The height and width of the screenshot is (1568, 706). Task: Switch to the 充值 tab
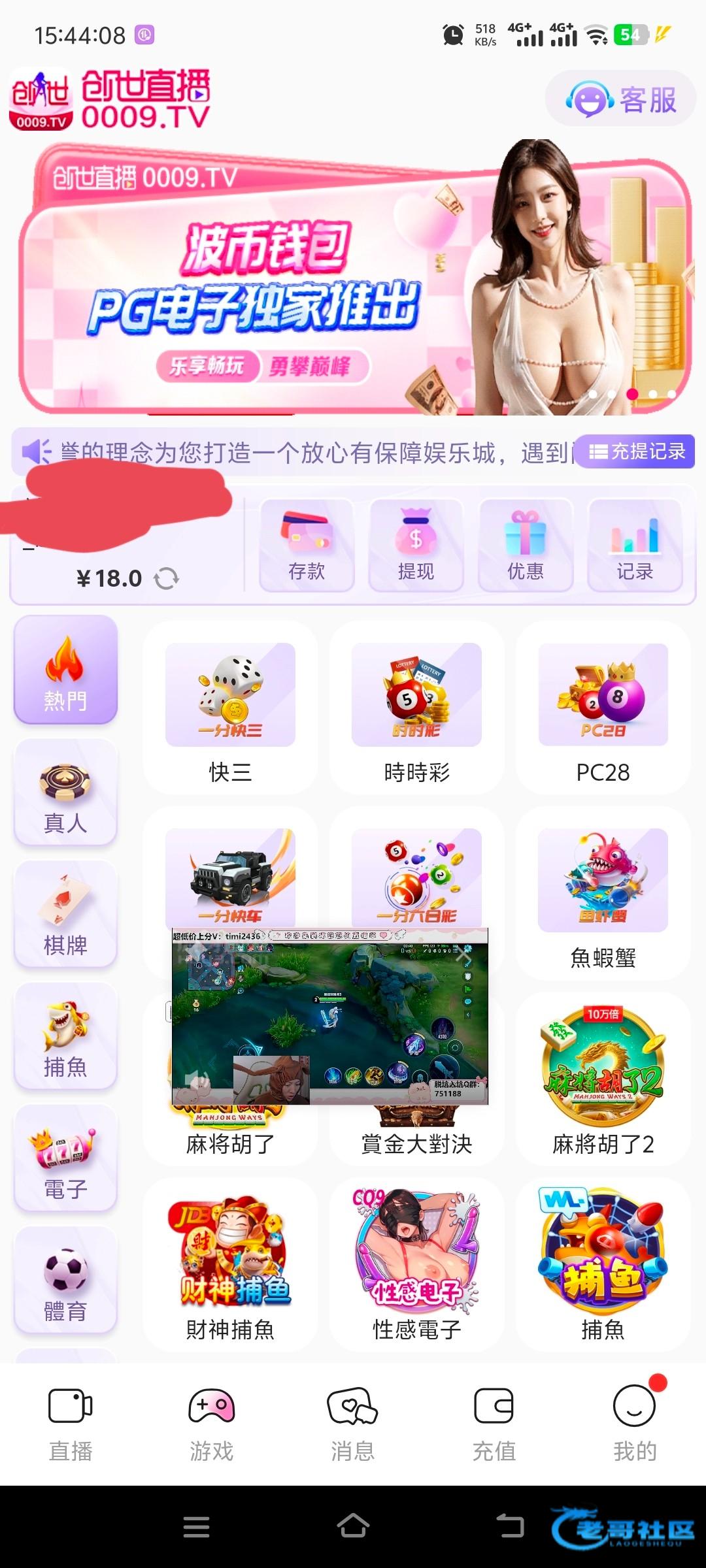[494, 1424]
